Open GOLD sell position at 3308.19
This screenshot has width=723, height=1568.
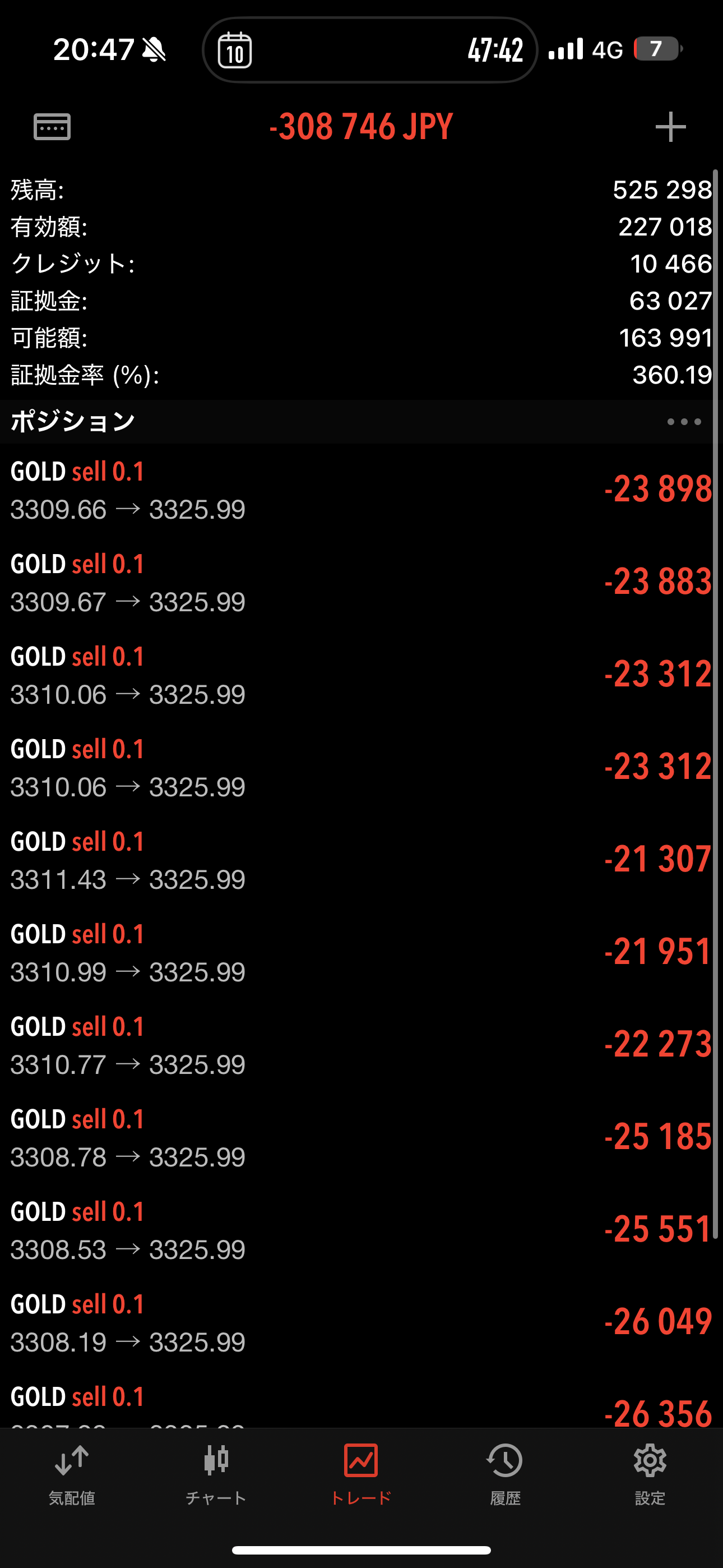[361, 1323]
